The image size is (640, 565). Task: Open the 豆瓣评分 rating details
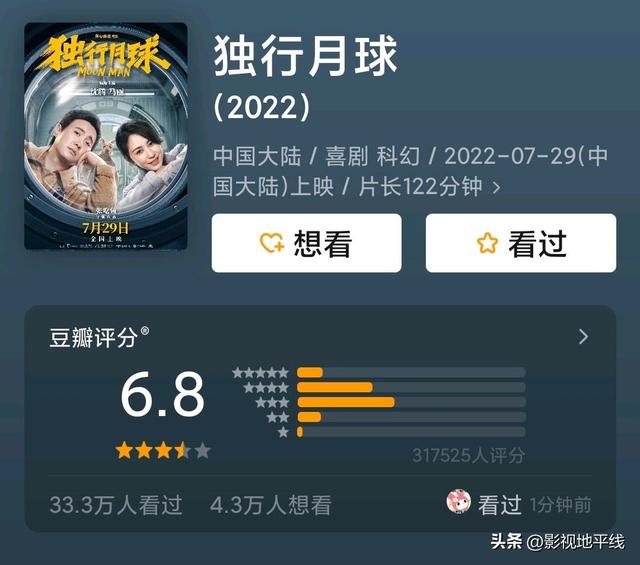click(x=583, y=337)
